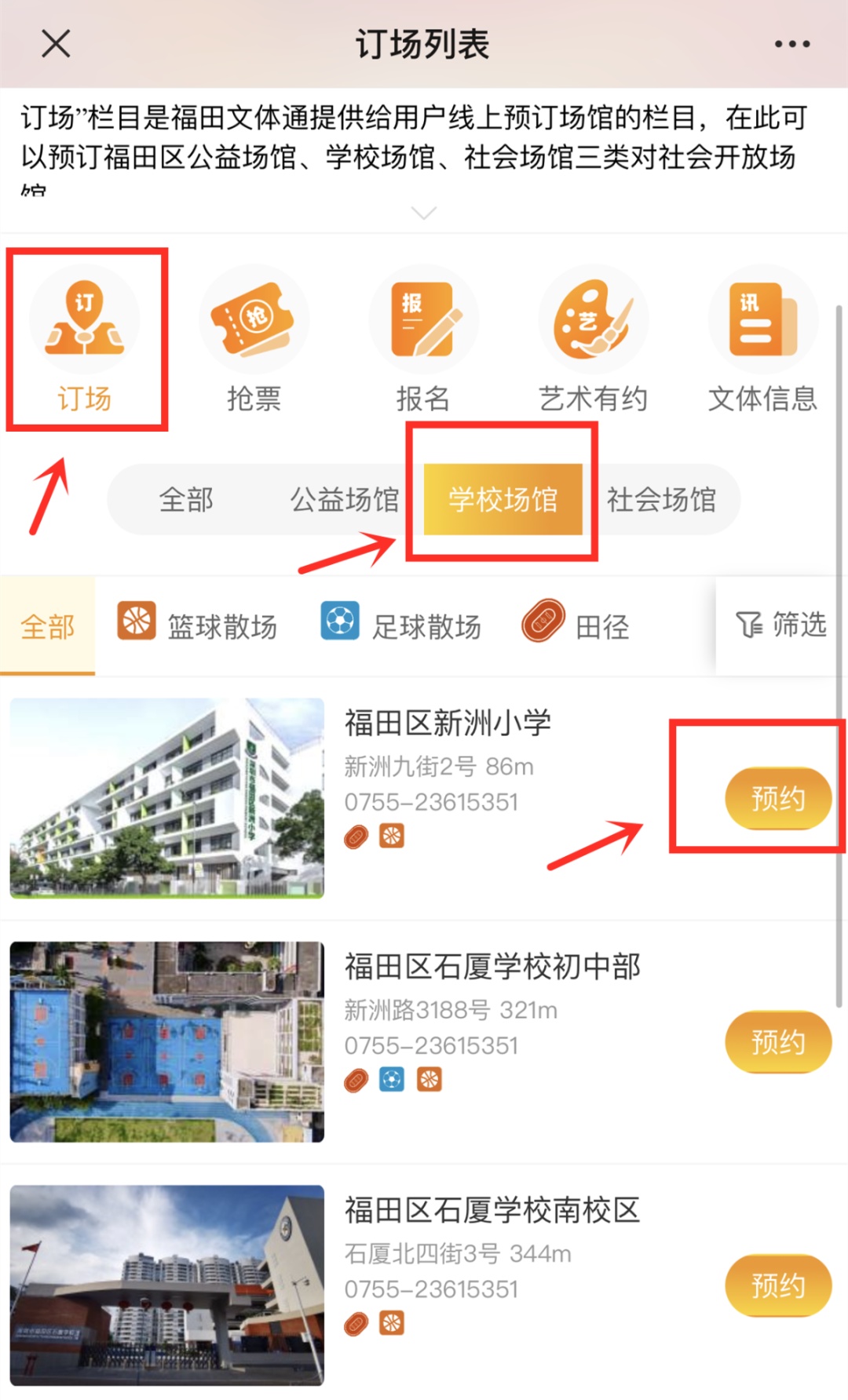Expand the description text chevron
848x1400 pixels.
tap(424, 213)
